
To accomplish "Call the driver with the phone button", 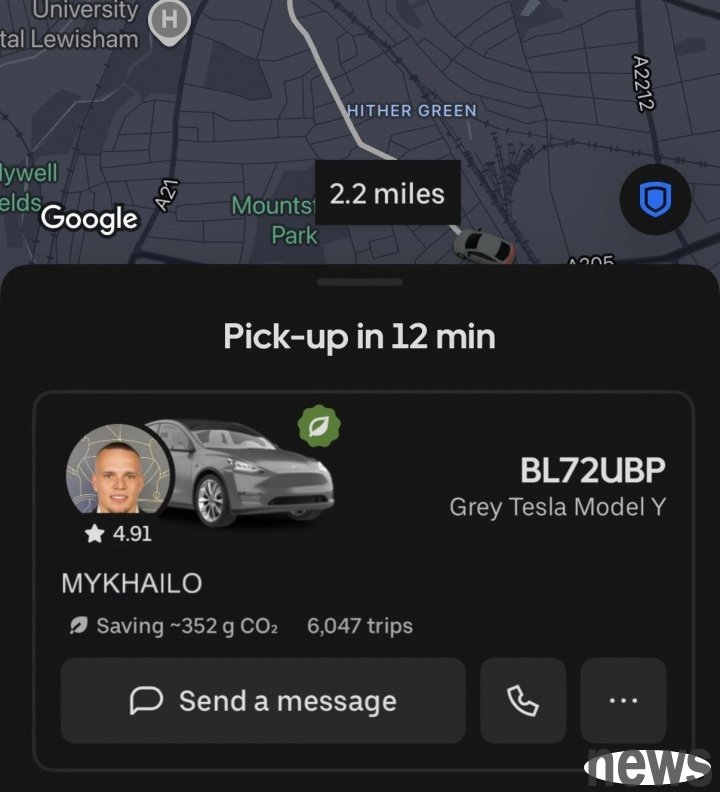I will 523,701.
